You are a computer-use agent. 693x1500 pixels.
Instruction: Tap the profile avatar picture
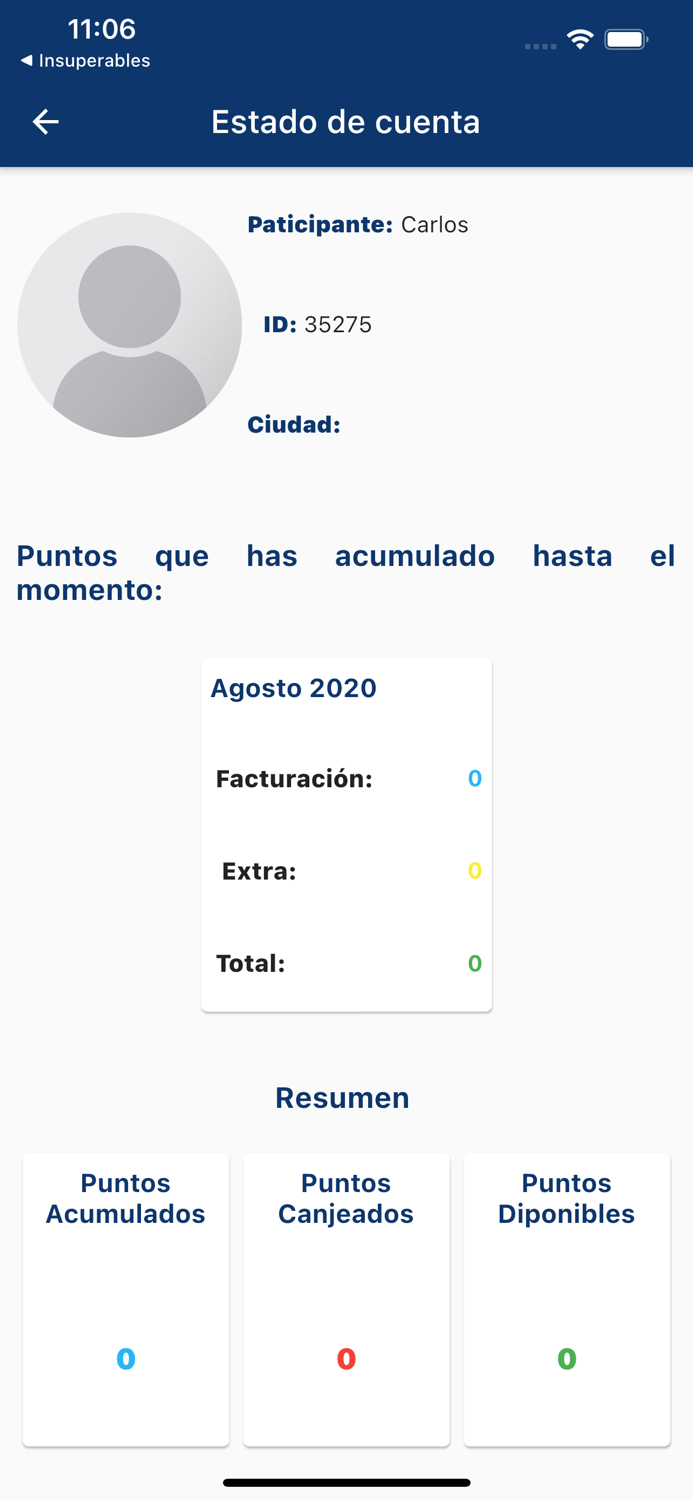(x=130, y=325)
